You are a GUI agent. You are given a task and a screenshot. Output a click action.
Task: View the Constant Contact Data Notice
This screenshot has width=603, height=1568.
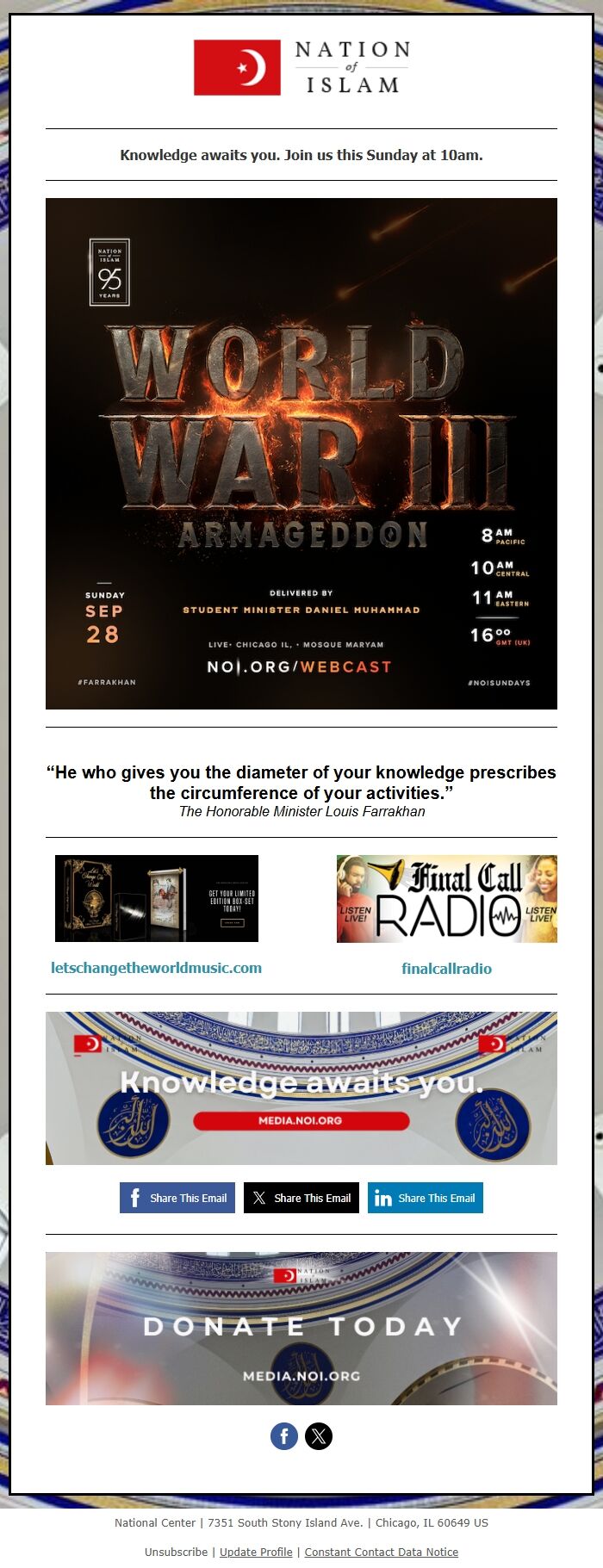(381, 1552)
